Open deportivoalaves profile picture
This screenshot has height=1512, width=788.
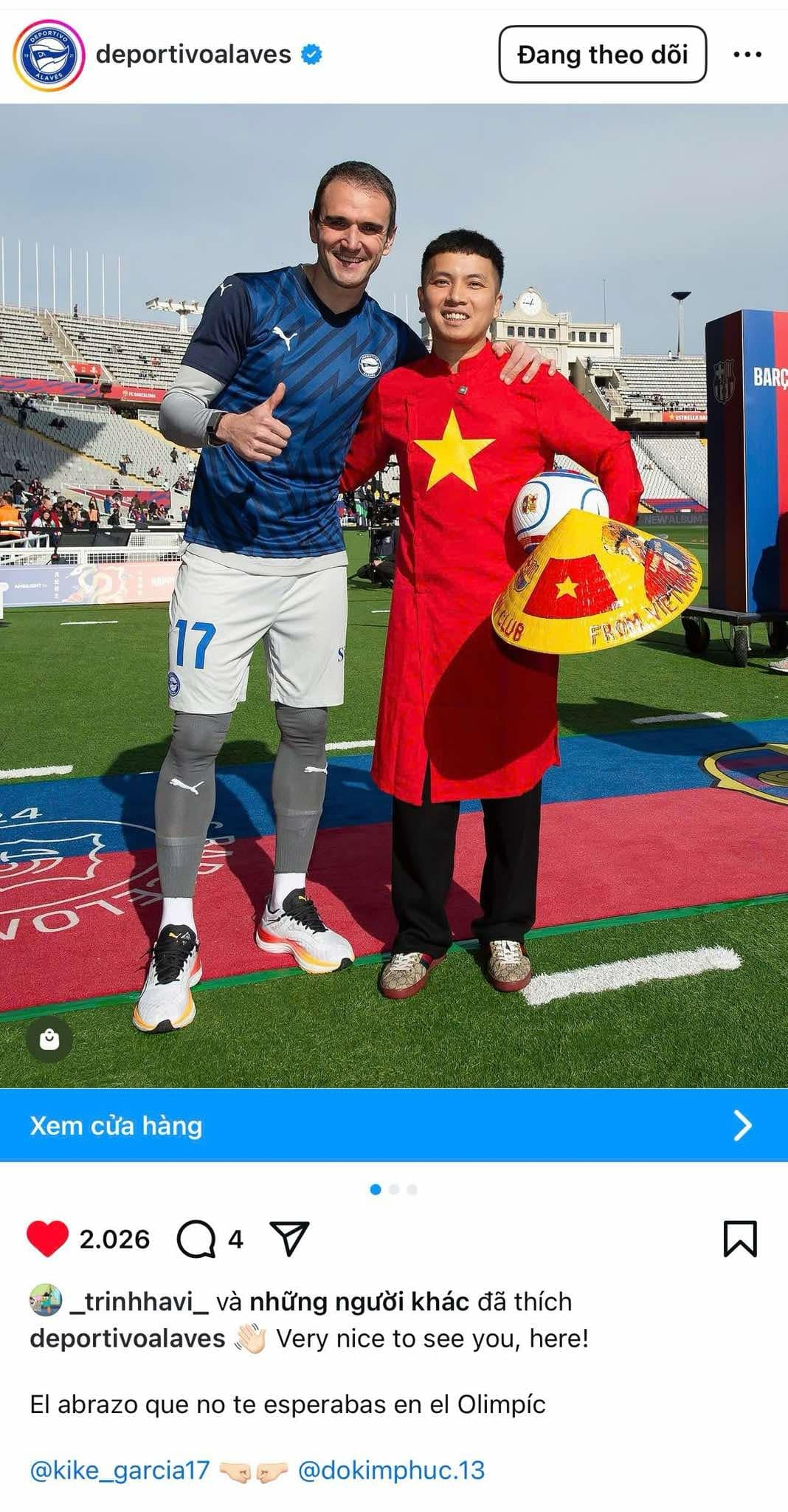click(48, 55)
